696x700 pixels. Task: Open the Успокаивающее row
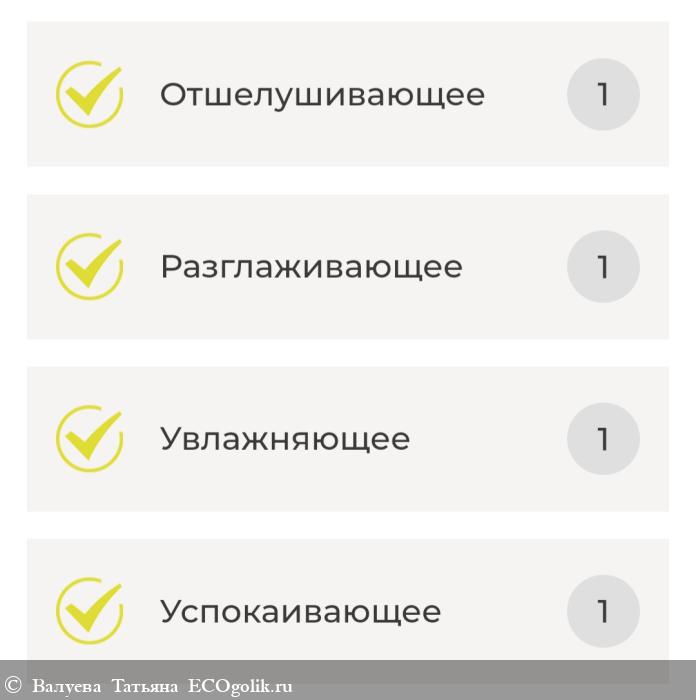300,611
